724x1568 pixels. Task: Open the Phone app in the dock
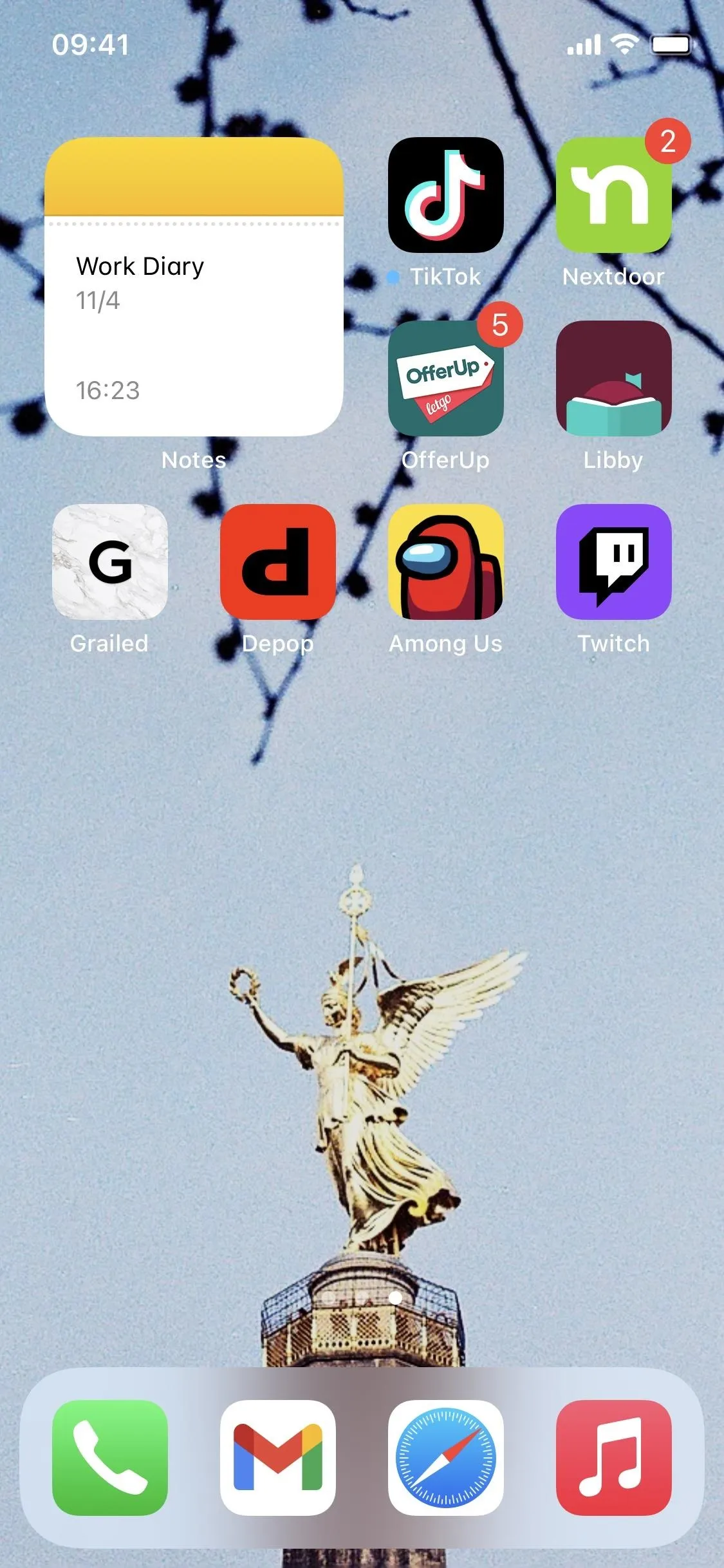110,1457
